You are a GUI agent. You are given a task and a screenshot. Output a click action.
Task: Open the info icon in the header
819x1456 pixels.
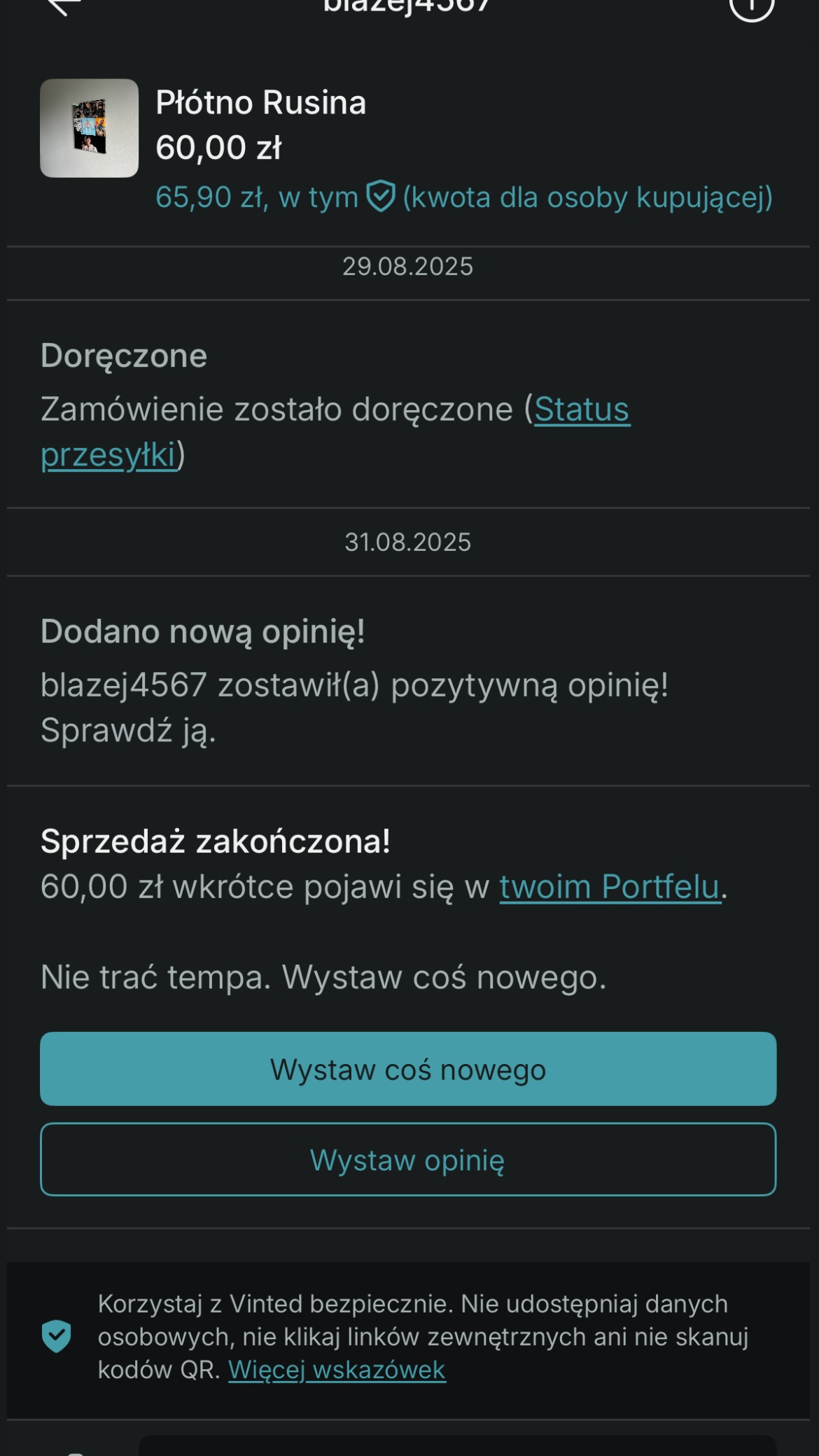[752, 7]
